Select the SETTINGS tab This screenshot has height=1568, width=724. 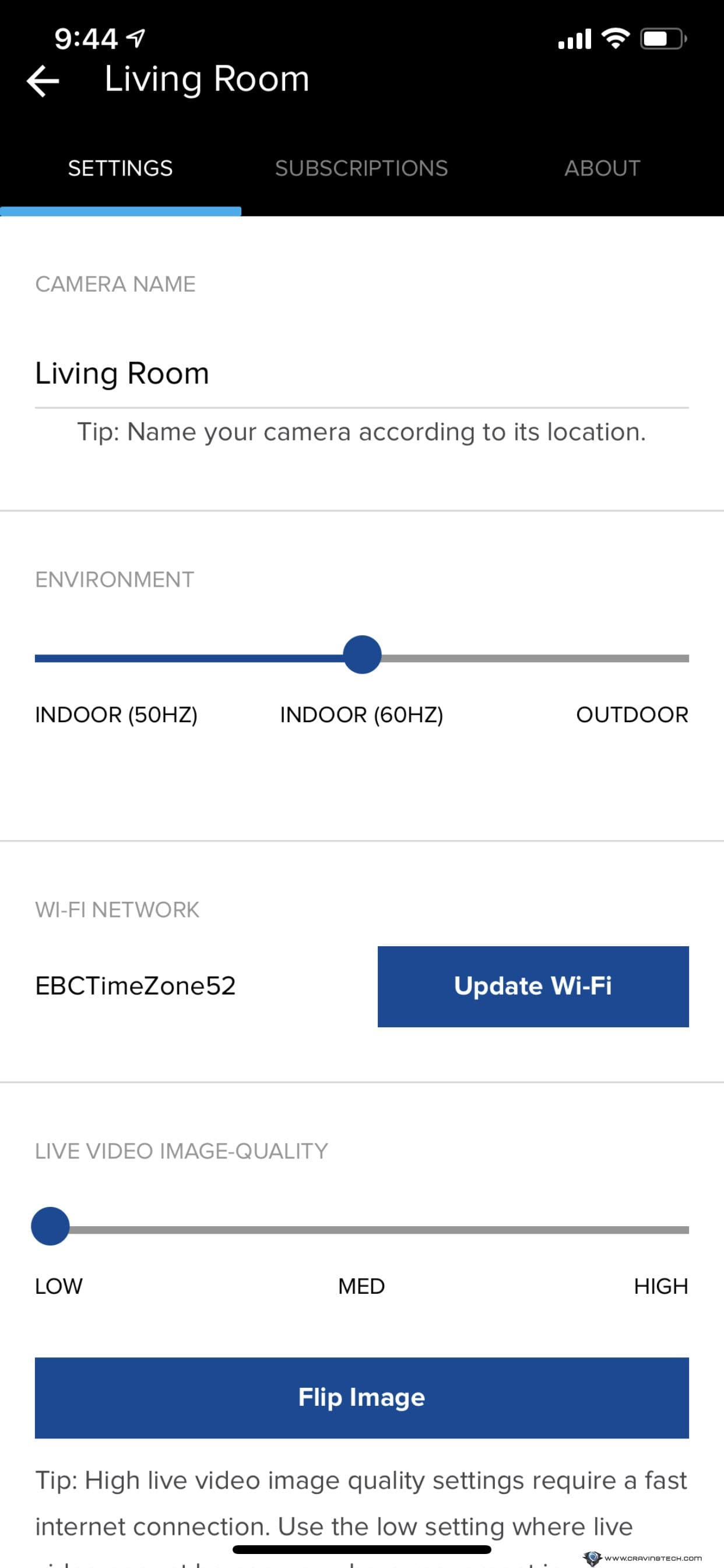point(120,168)
